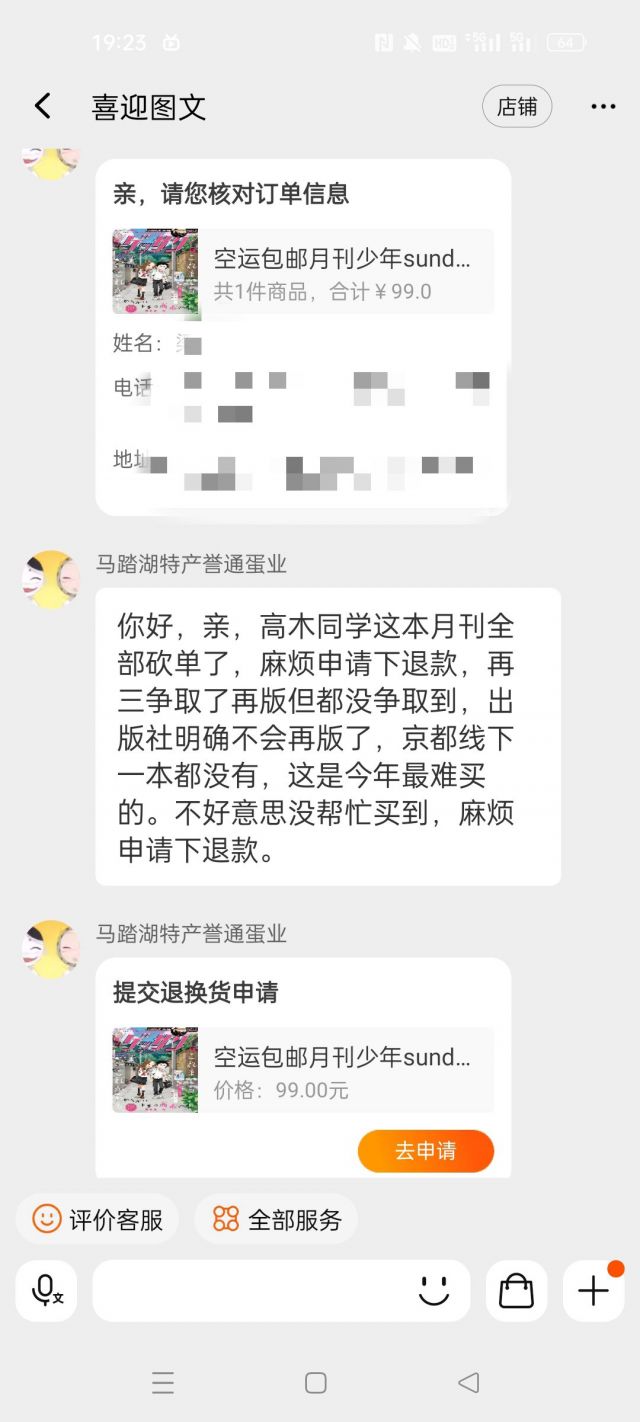This screenshot has height=1422, width=640.
Task: Go back using the top-left arrow
Action: [x=42, y=106]
